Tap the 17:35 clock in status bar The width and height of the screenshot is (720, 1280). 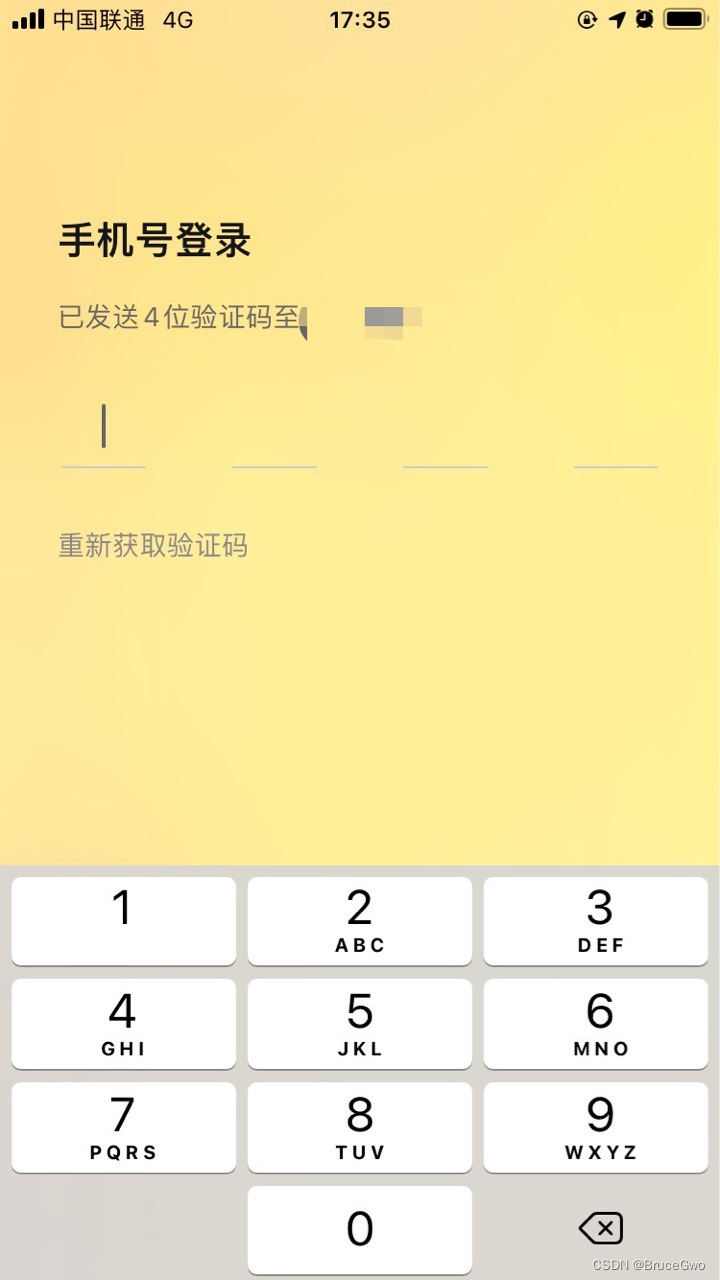click(359, 19)
